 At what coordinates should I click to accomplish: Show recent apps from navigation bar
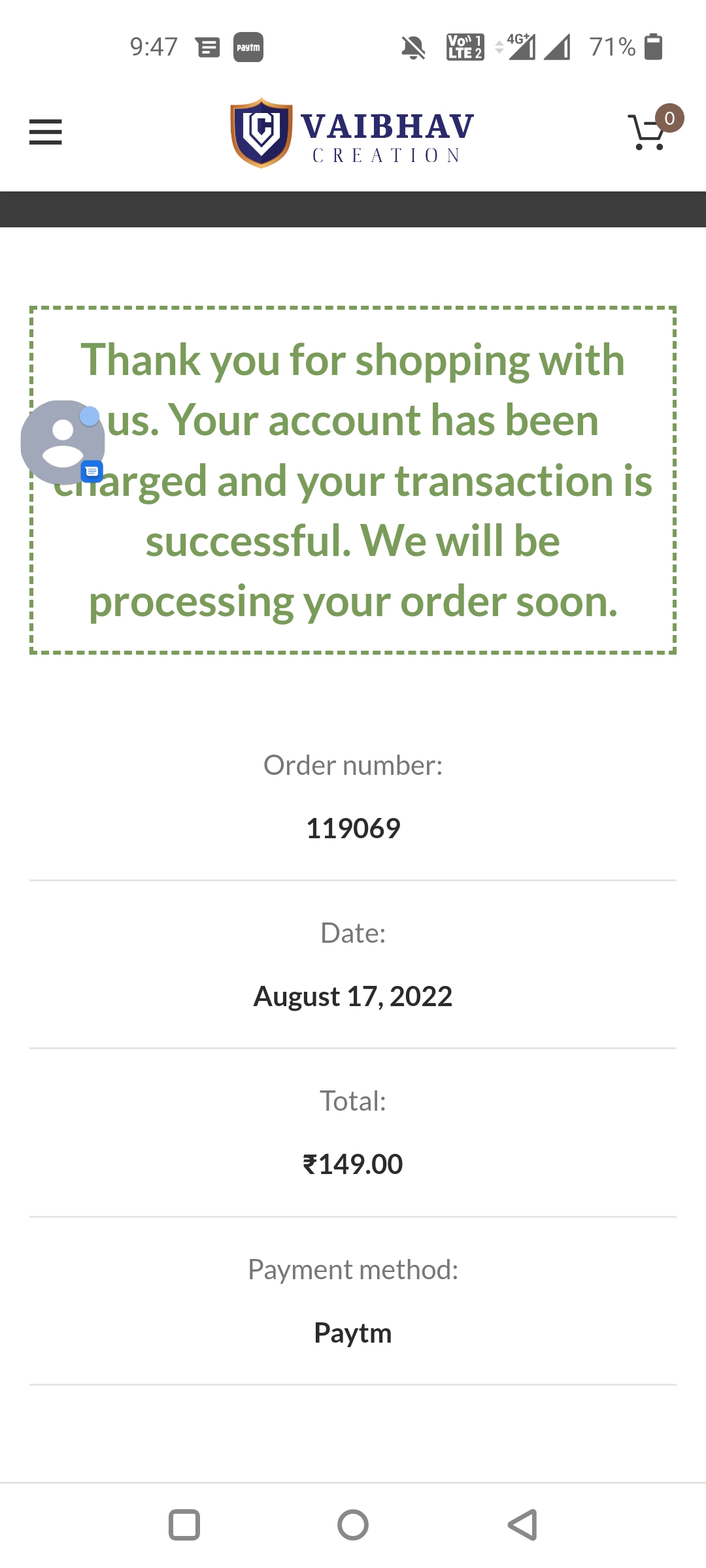coord(184,1525)
